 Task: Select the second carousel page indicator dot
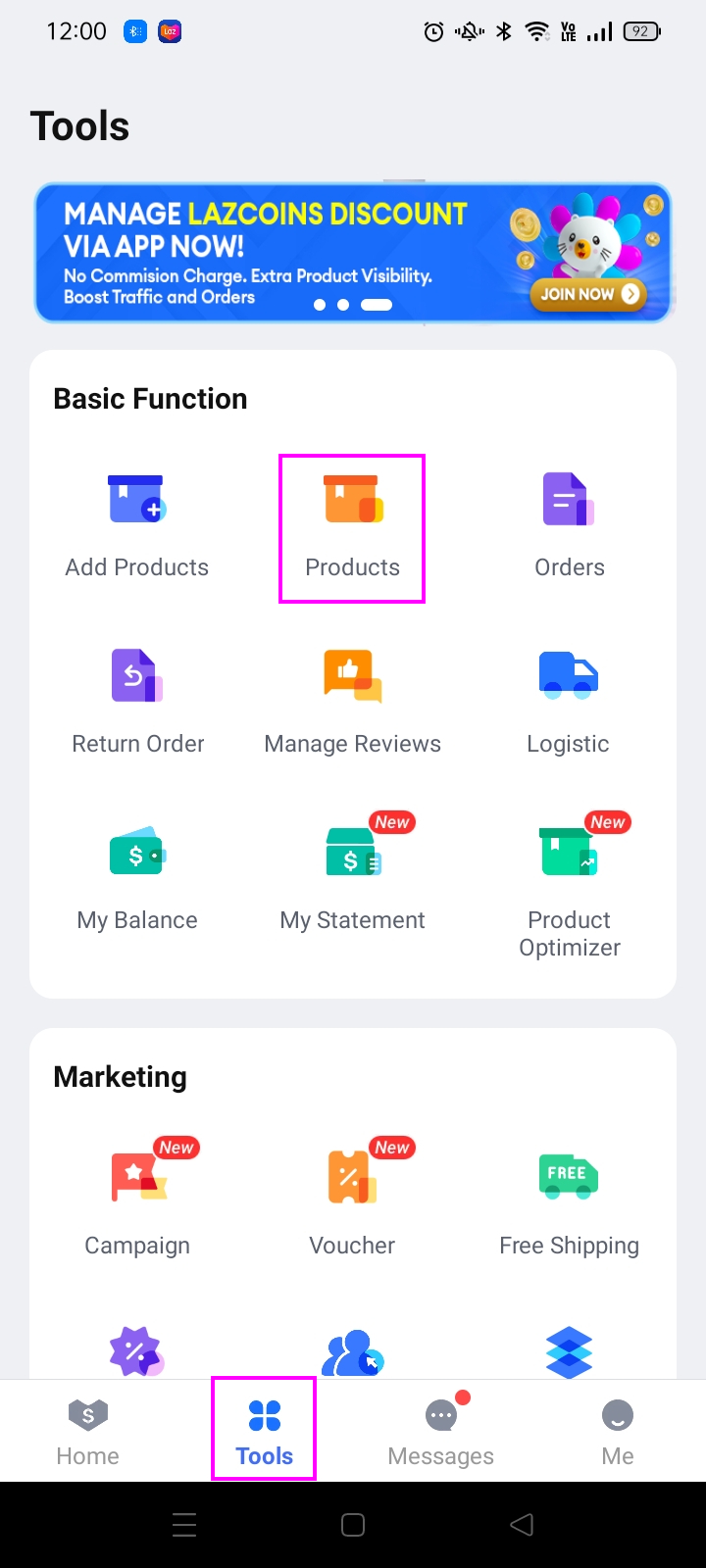(x=342, y=305)
